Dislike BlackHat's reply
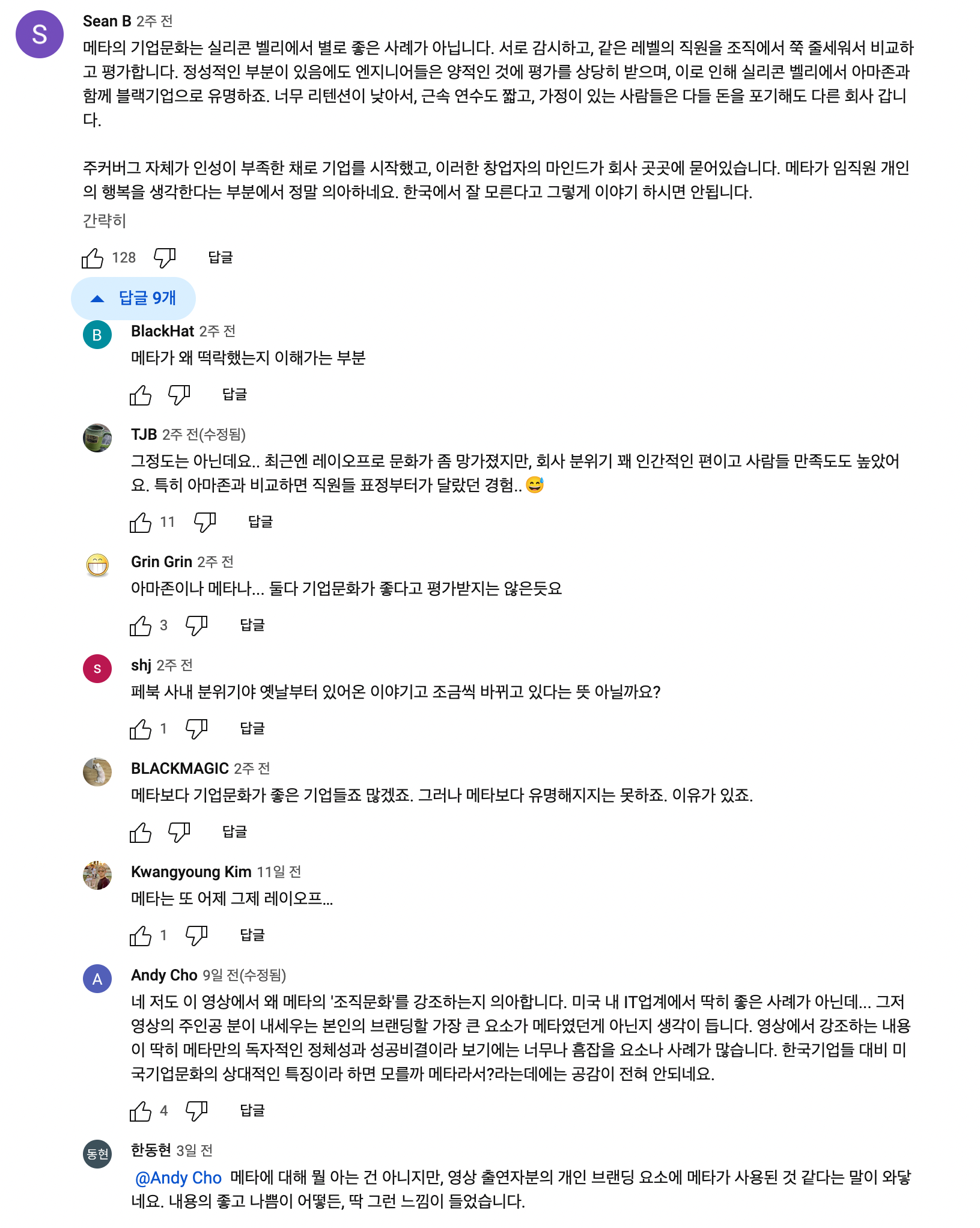Screen dimensions: 980x1228 178,395
